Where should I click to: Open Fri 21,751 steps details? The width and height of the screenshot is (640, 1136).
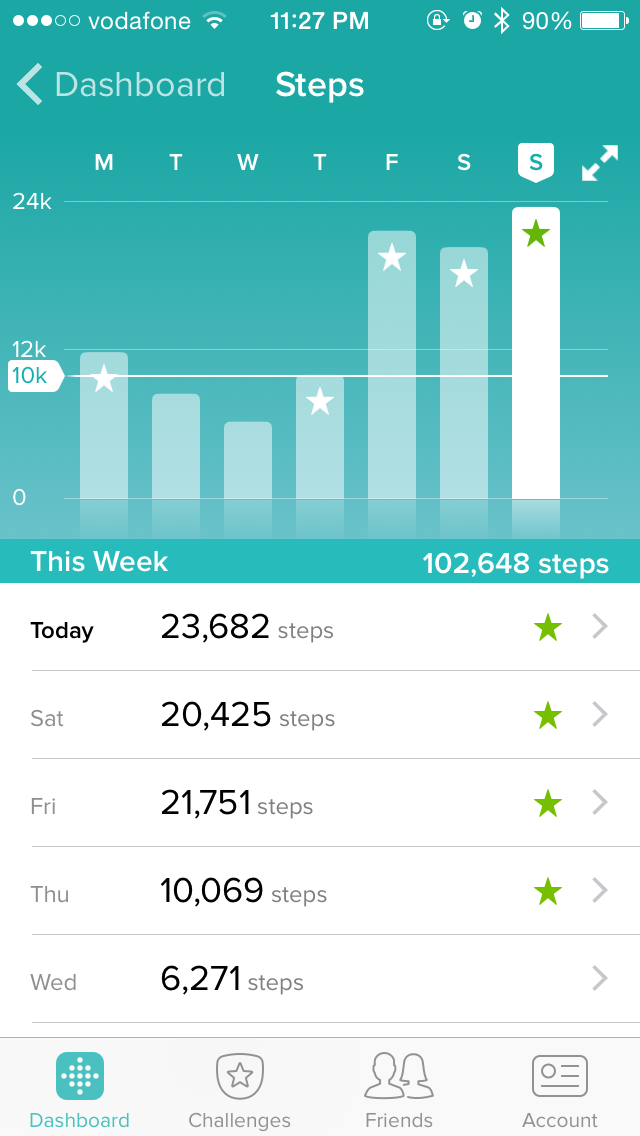tap(320, 803)
